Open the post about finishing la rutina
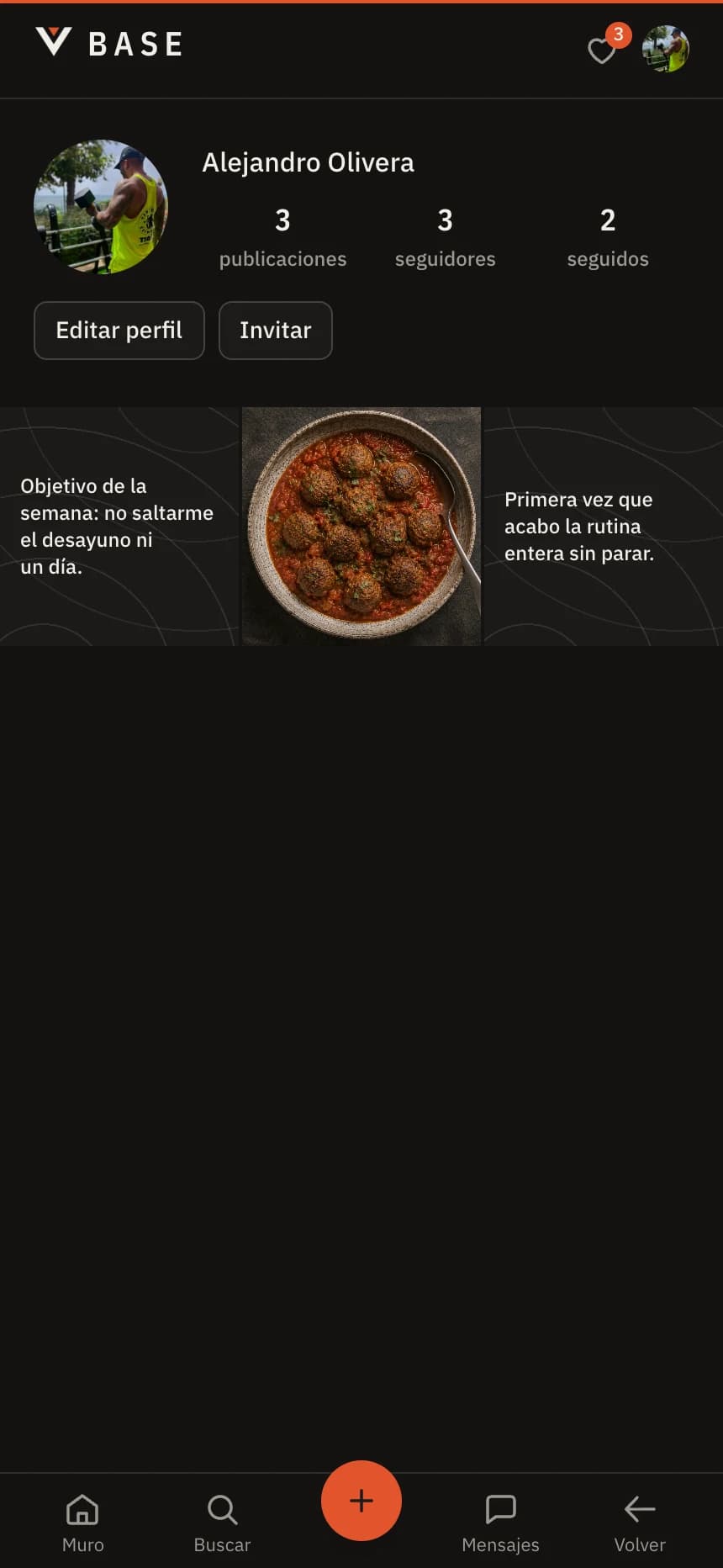 604,527
